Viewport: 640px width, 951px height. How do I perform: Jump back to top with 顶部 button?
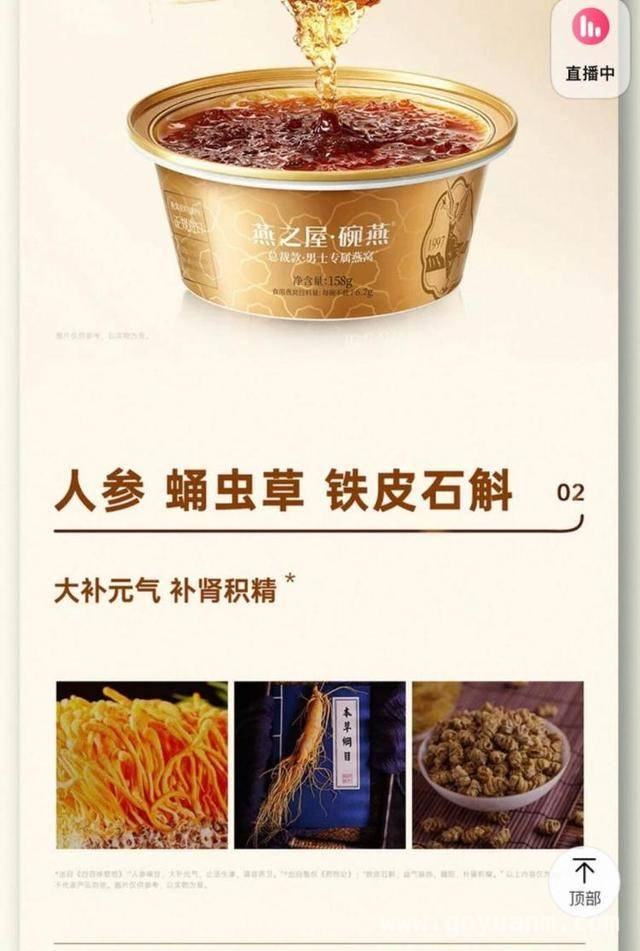tap(585, 882)
